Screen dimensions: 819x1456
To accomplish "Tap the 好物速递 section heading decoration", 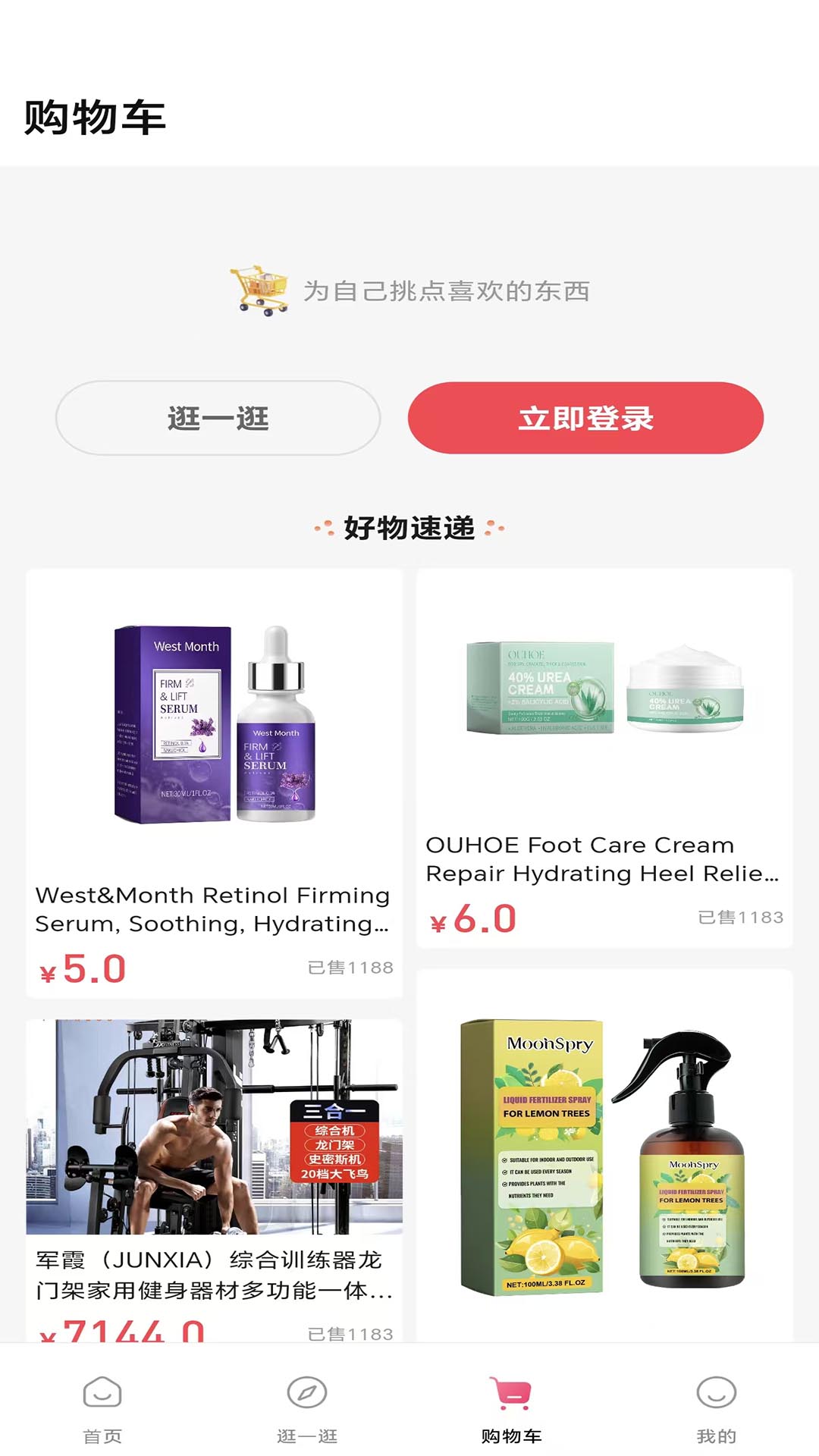I will pyautogui.click(x=409, y=529).
